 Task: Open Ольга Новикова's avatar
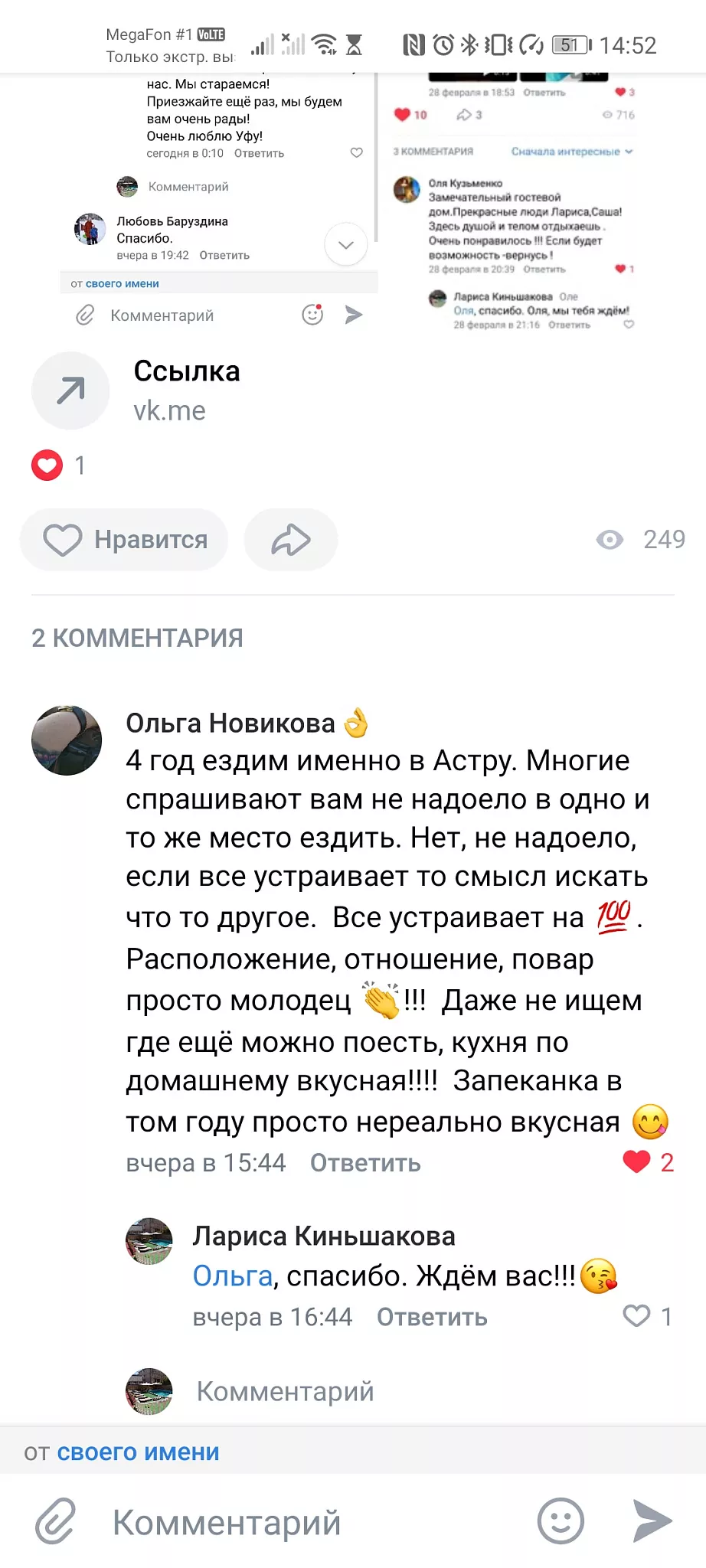67,740
